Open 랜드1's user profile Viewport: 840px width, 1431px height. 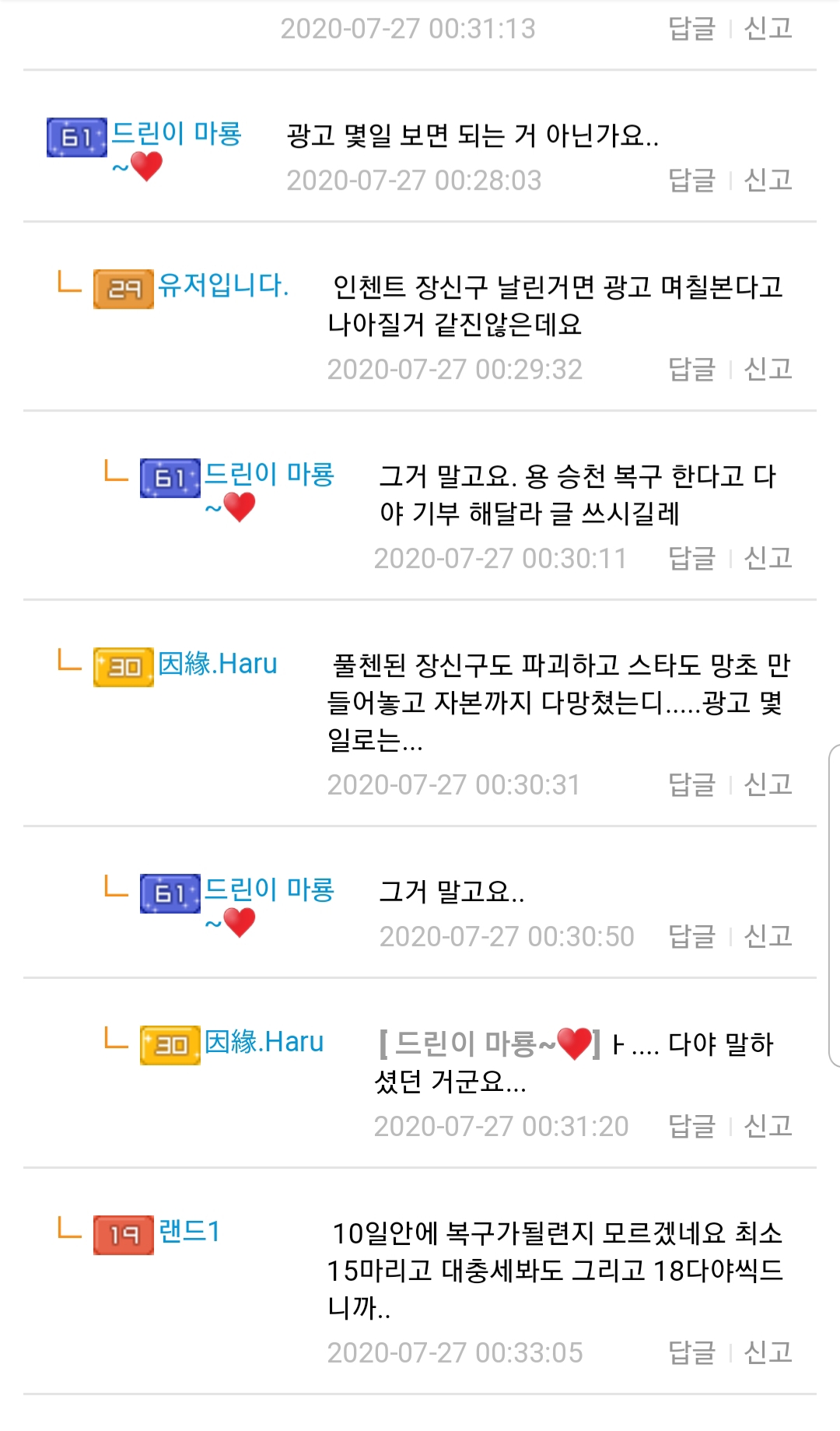tap(190, 1232)
